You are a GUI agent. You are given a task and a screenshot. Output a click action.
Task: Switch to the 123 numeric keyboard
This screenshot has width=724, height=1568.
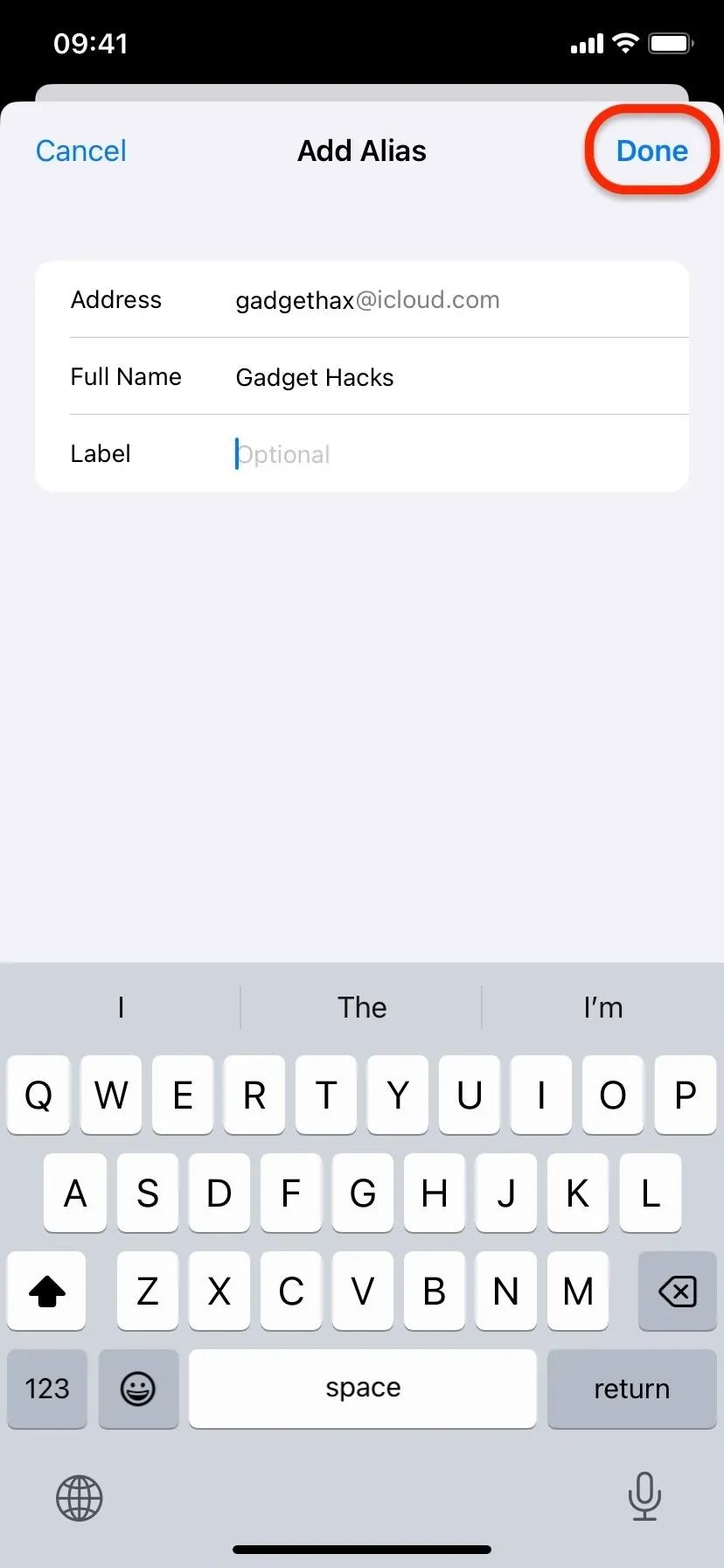(47, 1389)
